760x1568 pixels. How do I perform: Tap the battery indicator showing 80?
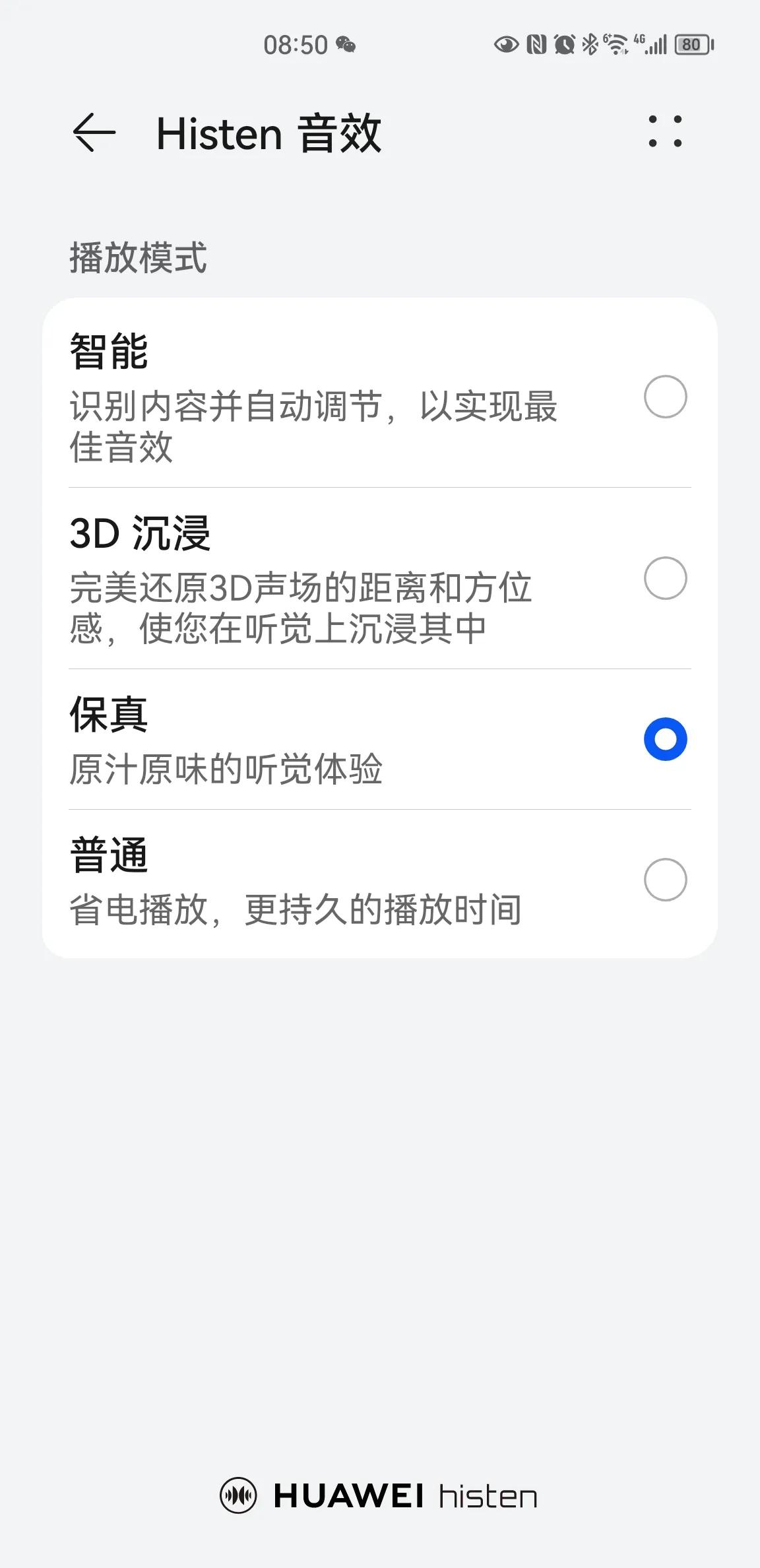(x=692, y=44)
